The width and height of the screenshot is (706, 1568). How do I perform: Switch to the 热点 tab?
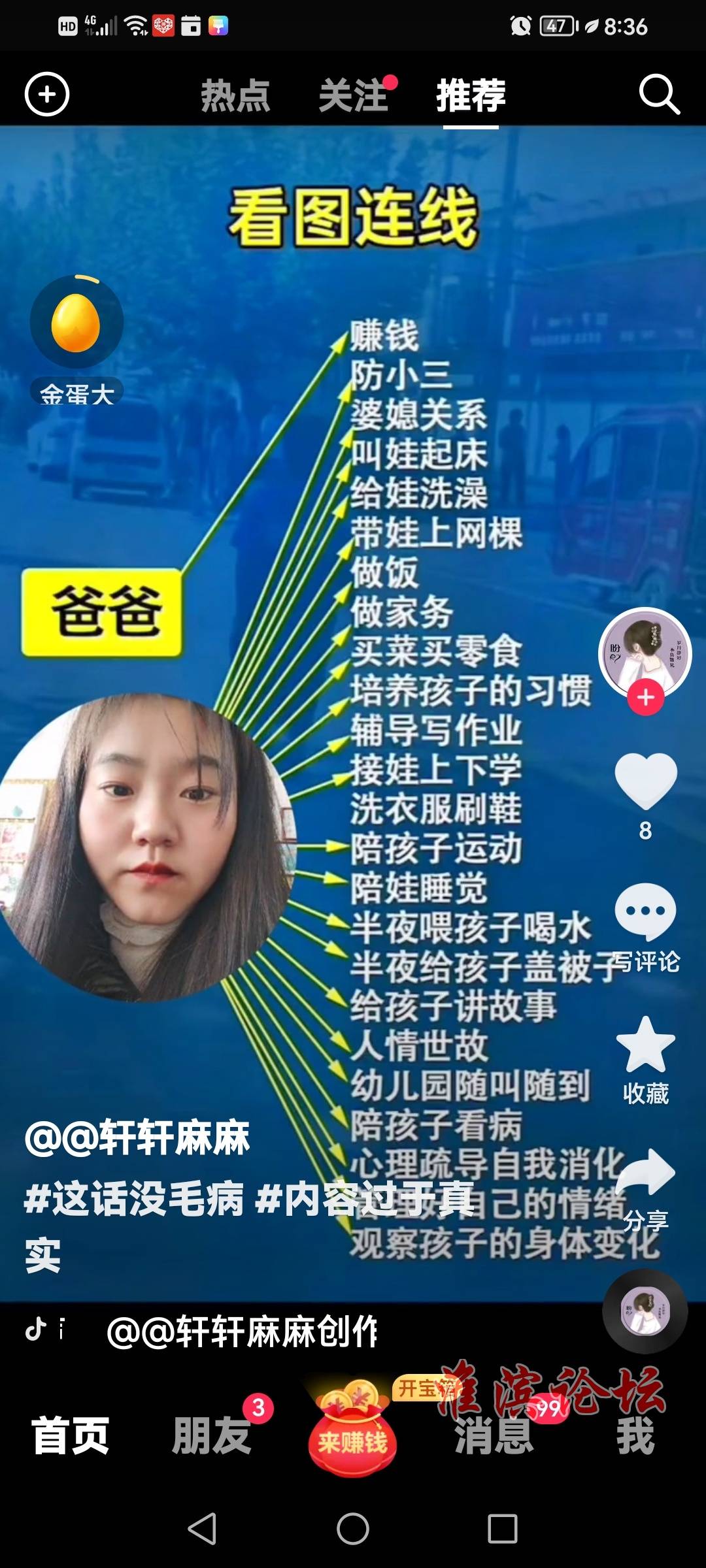coord(235,96)
